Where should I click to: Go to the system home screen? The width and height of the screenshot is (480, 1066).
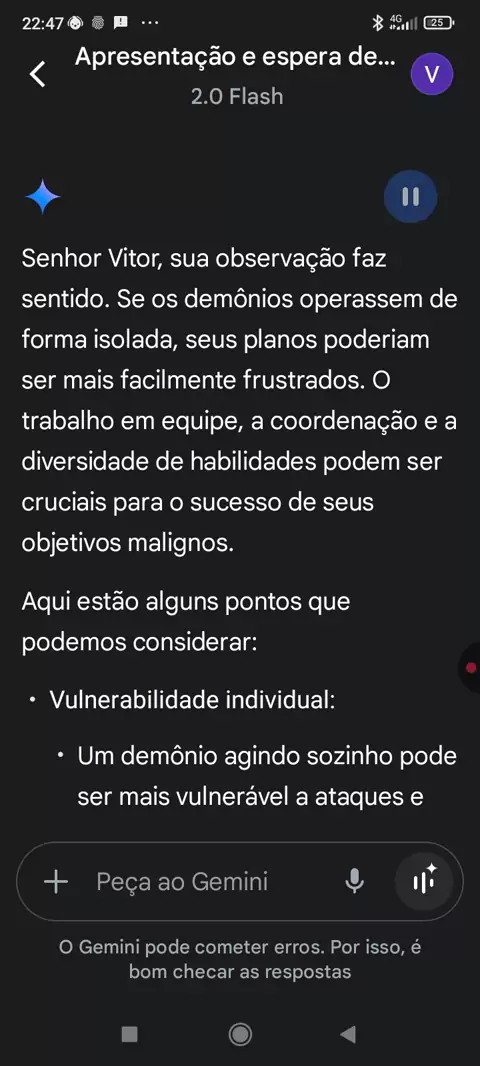point(240,1034)
